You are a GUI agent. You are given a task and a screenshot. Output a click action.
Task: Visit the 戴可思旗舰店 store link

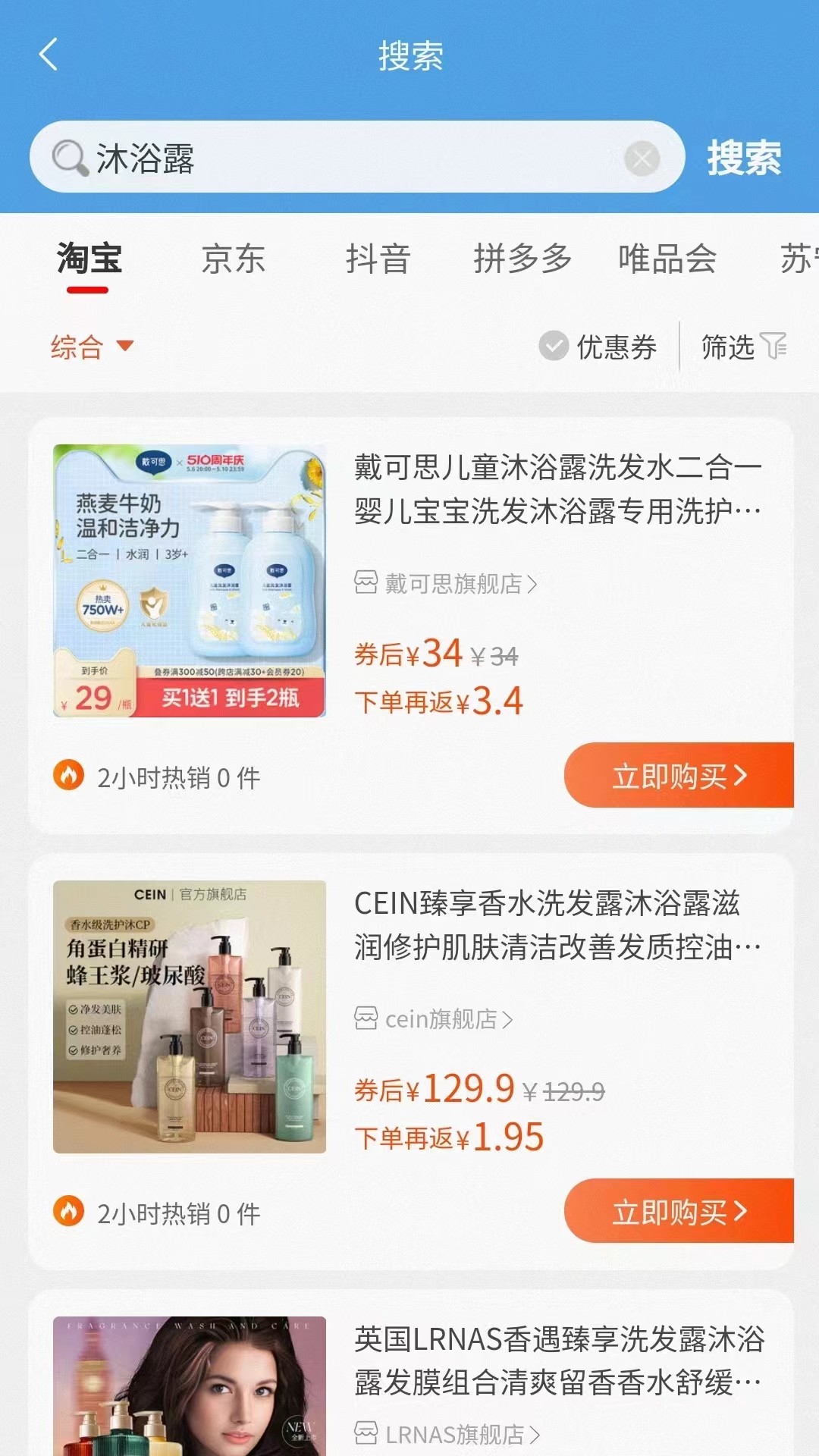[446, 584]
